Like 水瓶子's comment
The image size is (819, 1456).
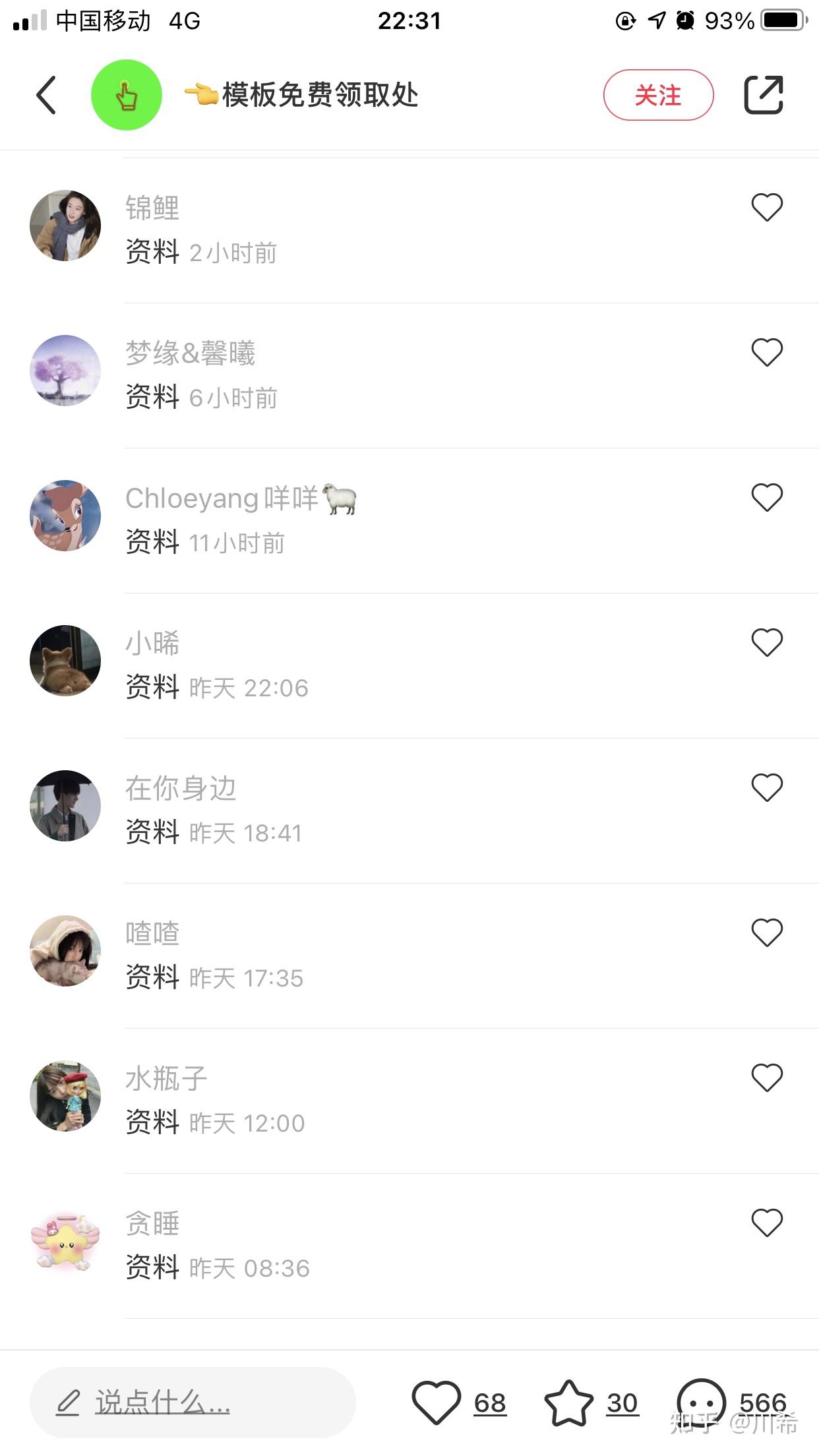(x=767, y=1078)
